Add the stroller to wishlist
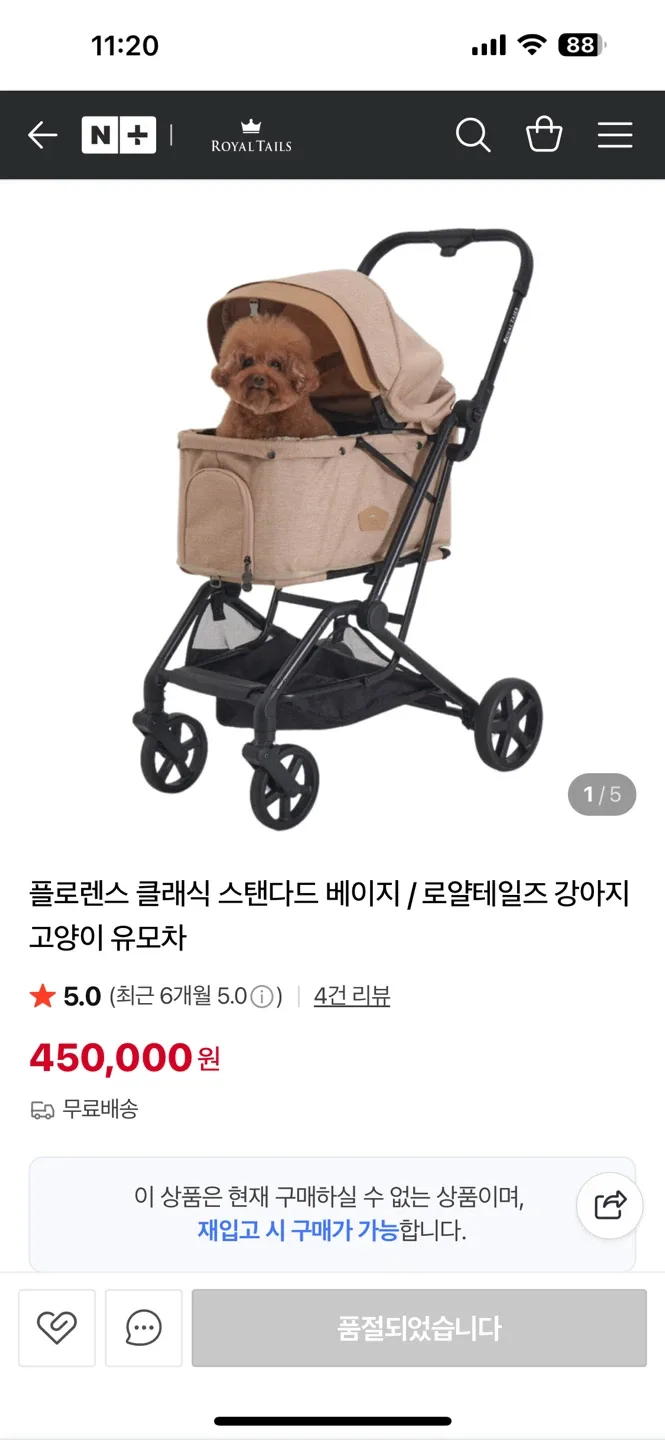This screenshot has width=665, height=1440. tap(57, 1328)
